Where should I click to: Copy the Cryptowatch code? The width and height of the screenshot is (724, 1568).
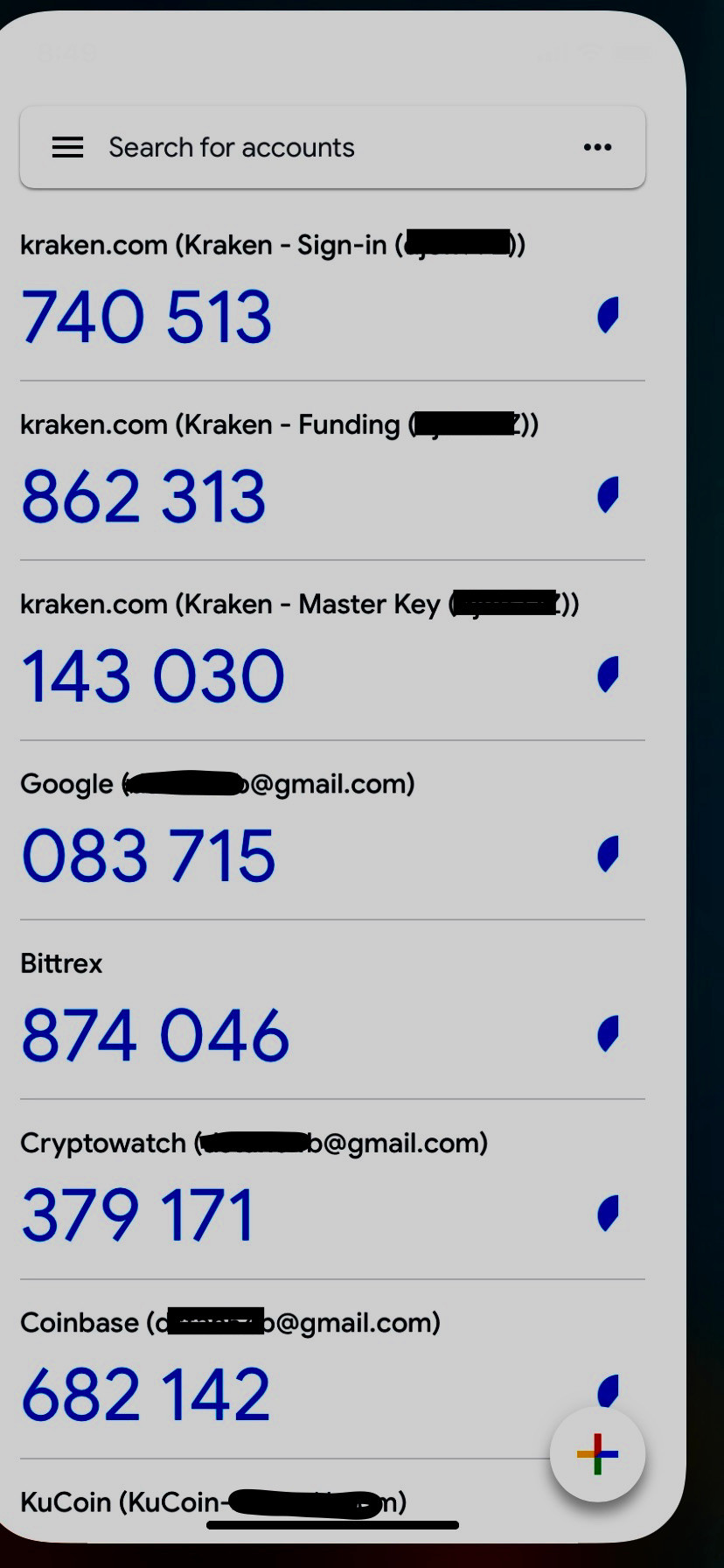(138, 1215)
